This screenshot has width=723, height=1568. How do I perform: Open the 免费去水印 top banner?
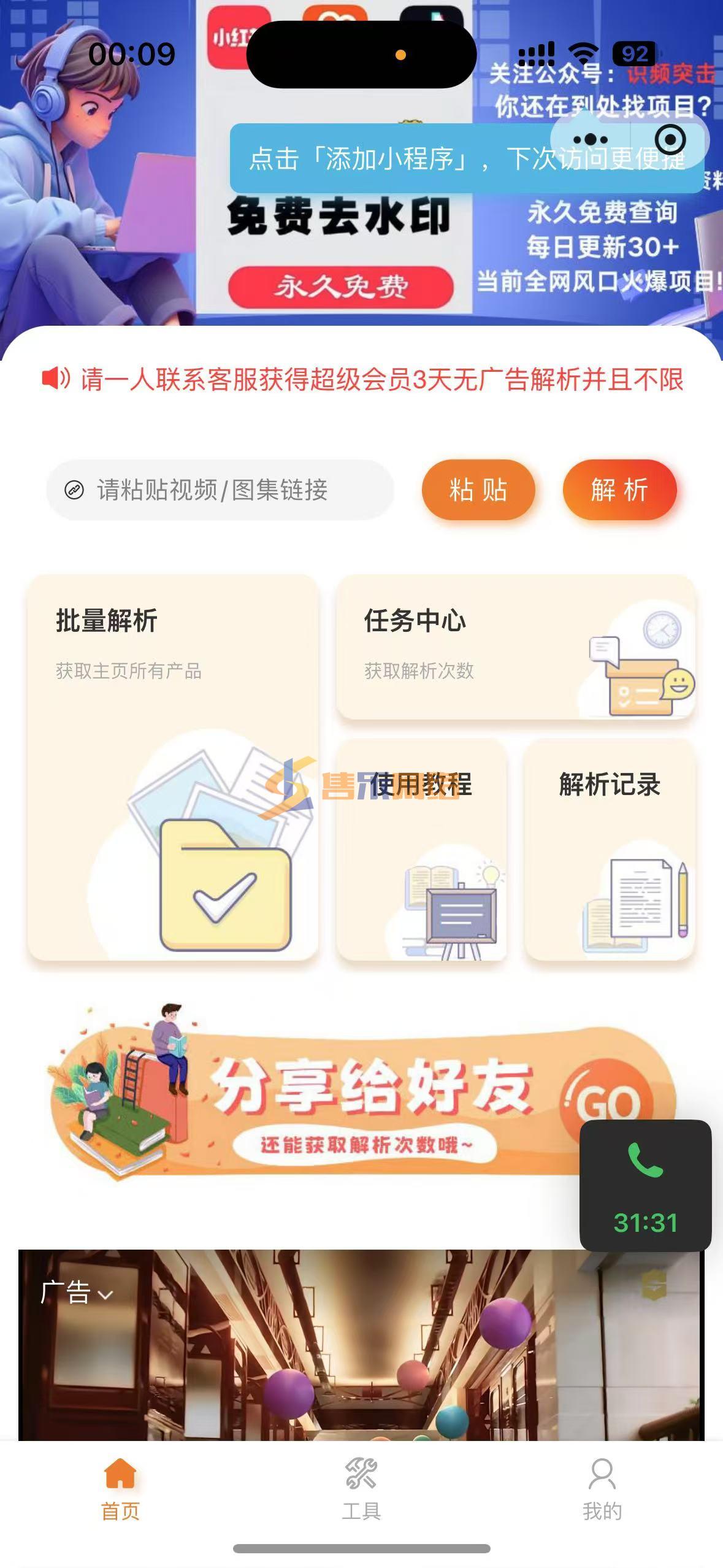[340, 245]
